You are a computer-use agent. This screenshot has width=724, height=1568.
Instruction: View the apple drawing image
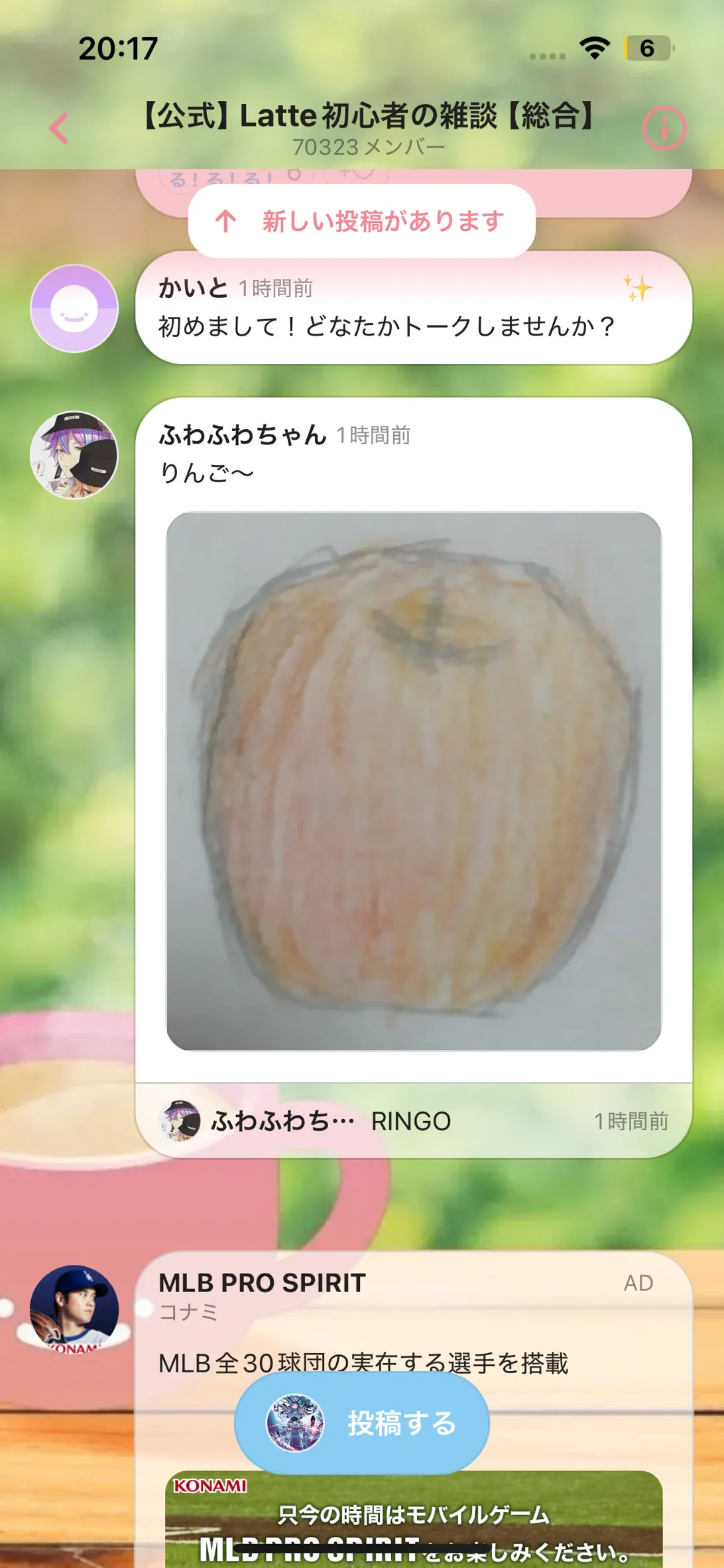pos(414,781)
